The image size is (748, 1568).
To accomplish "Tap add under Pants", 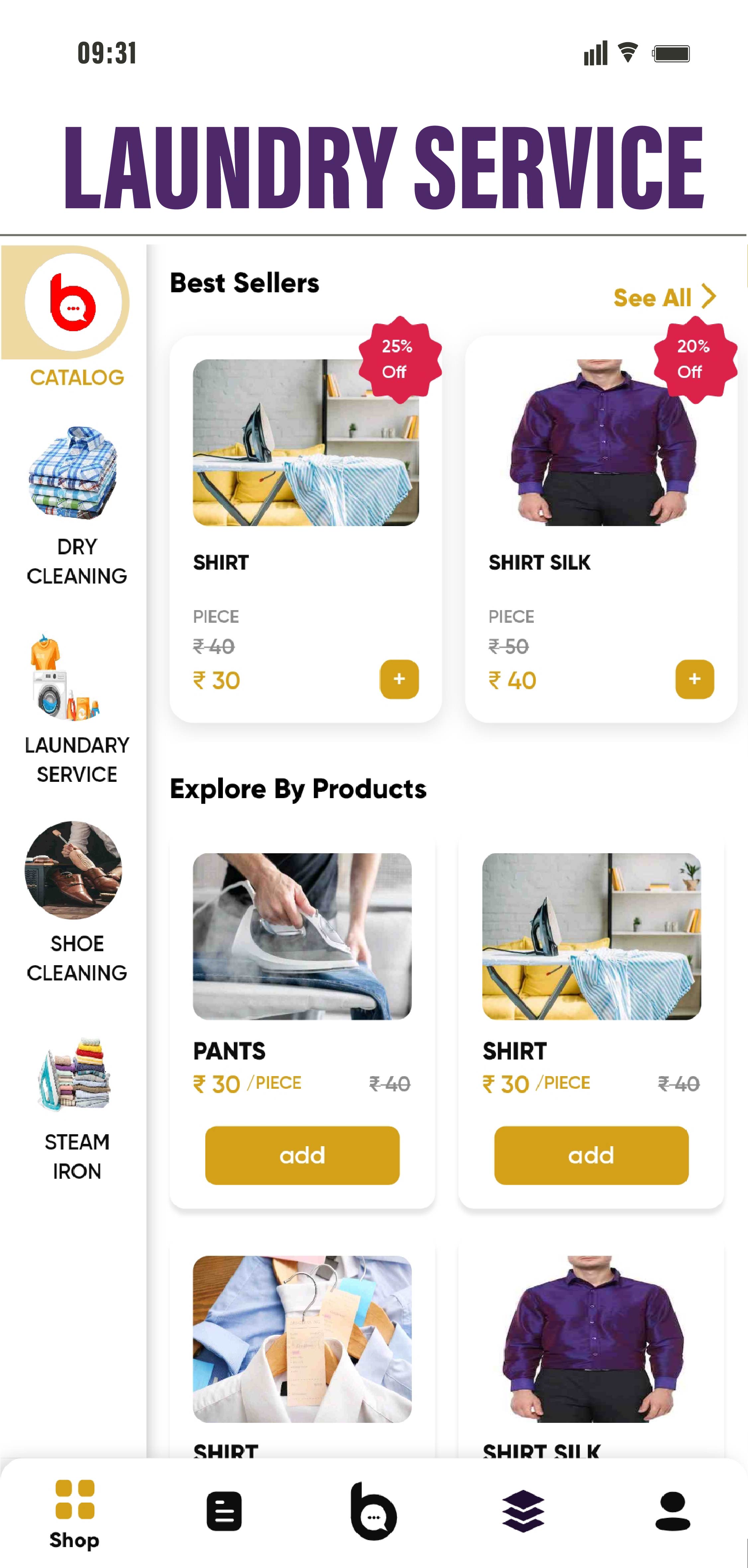I will click(x=302, y=1155).
